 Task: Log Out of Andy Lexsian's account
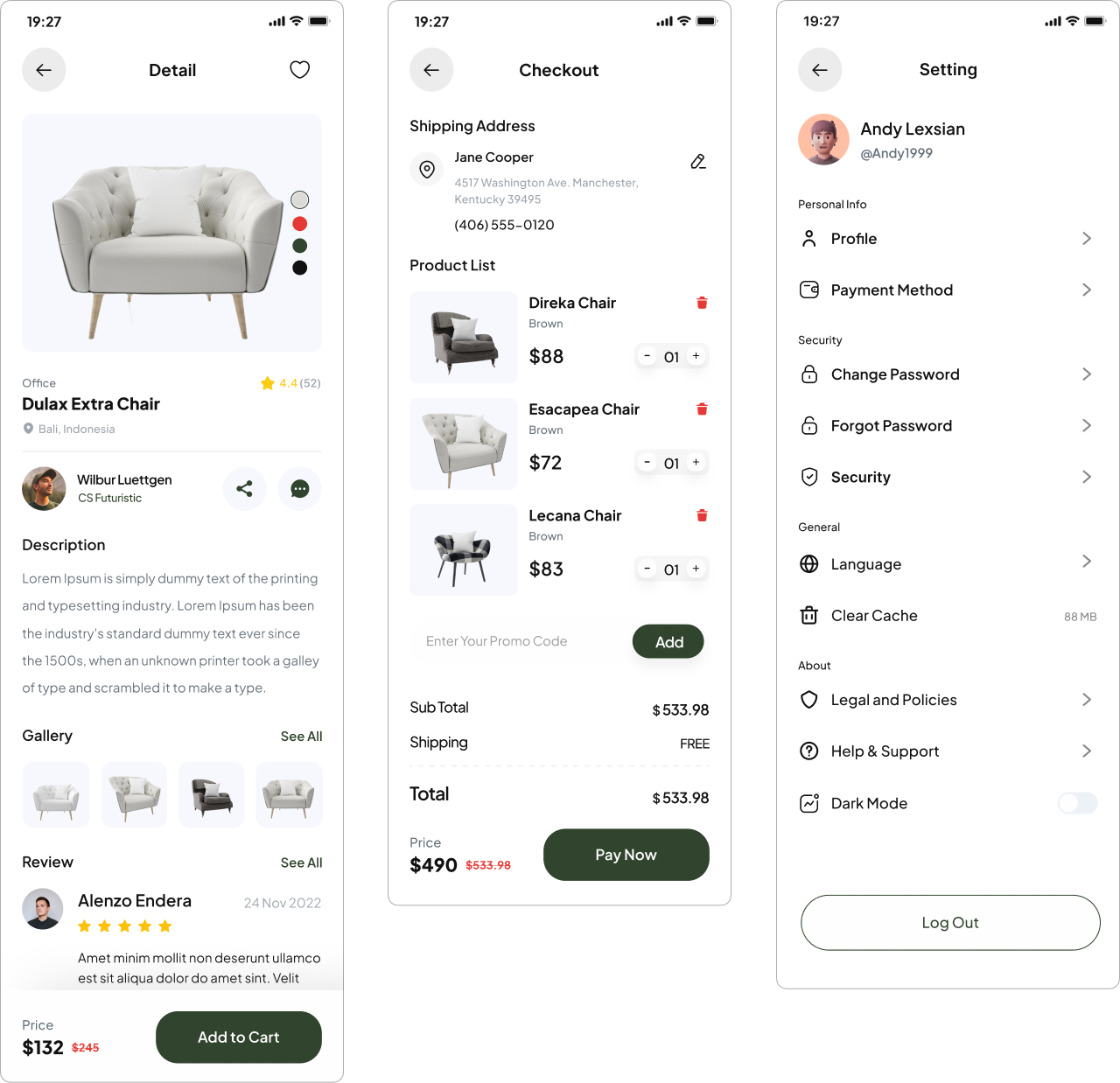950,923
